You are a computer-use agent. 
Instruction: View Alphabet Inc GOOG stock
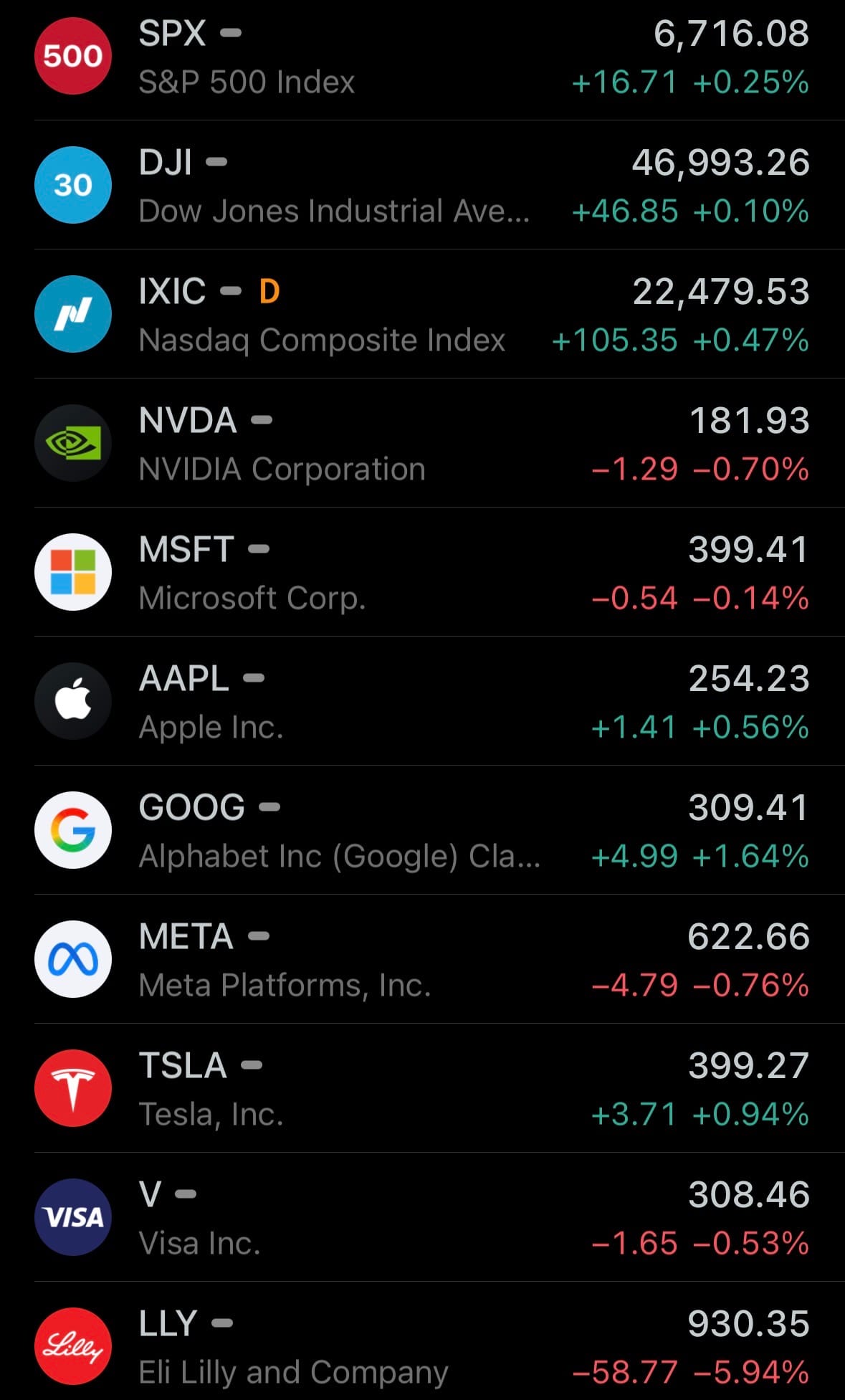[x=422, y=831]
